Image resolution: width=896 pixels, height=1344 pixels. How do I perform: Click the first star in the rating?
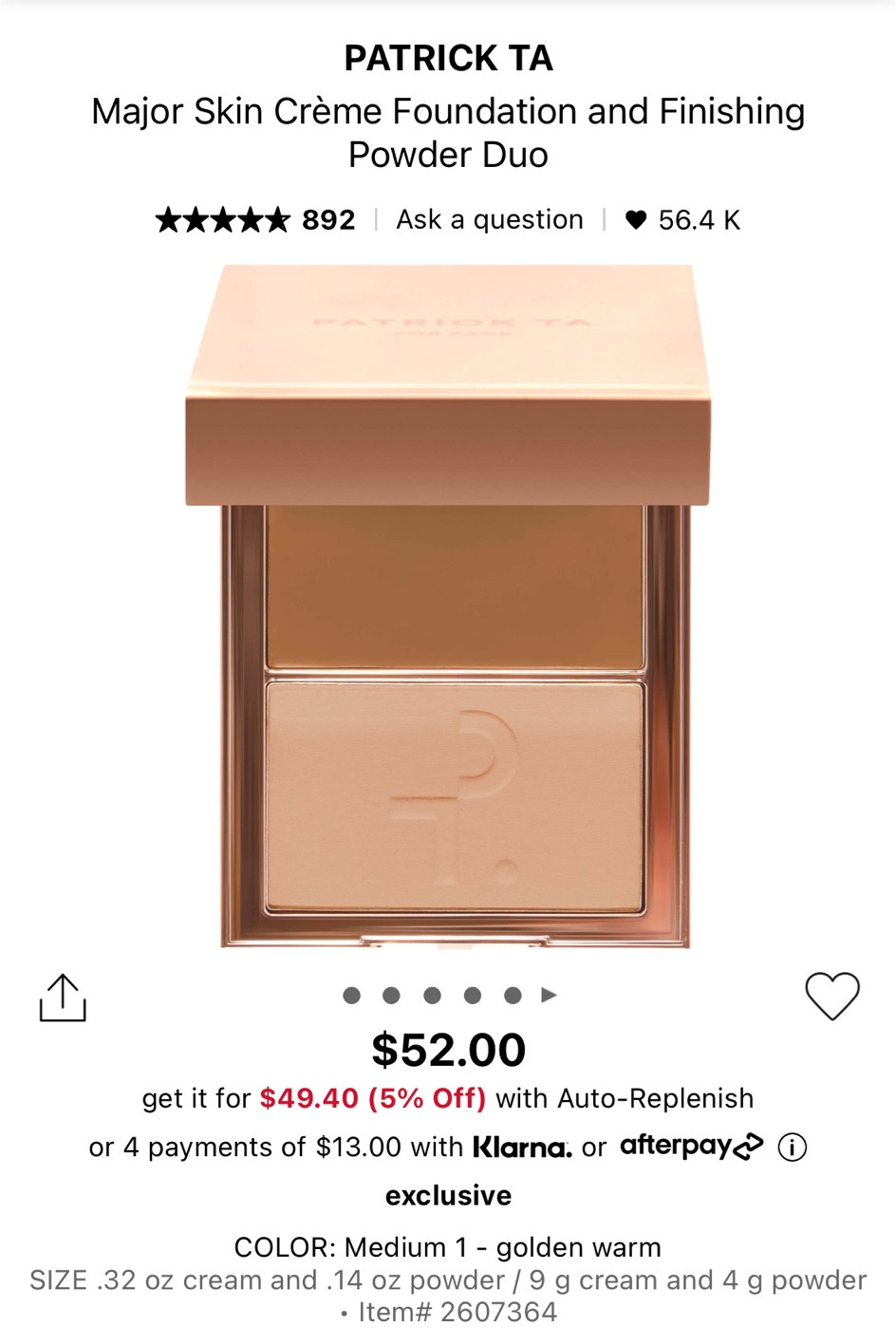(x=168, y=219)
